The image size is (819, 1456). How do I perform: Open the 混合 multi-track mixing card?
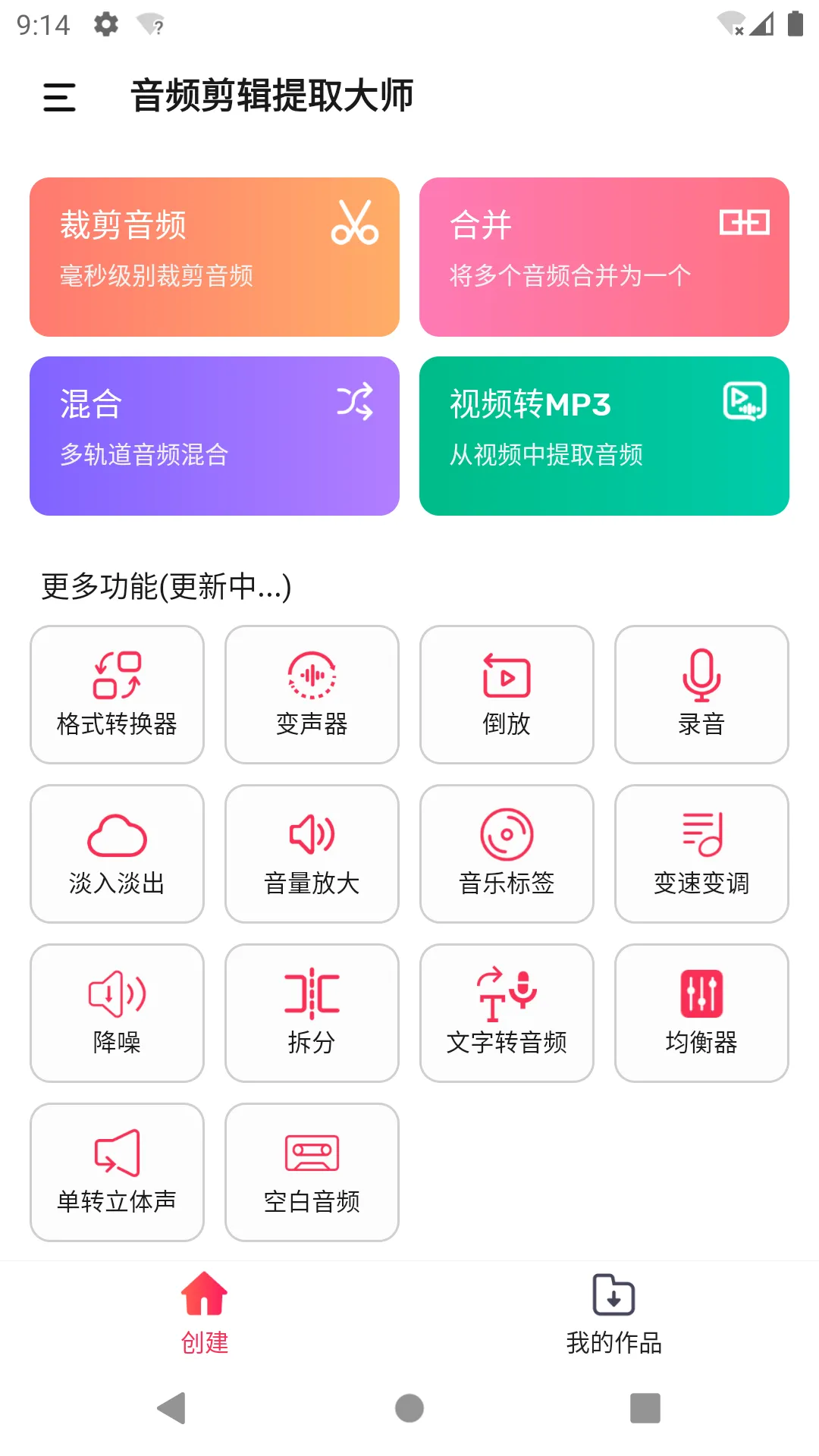click(x=214, y=436)
